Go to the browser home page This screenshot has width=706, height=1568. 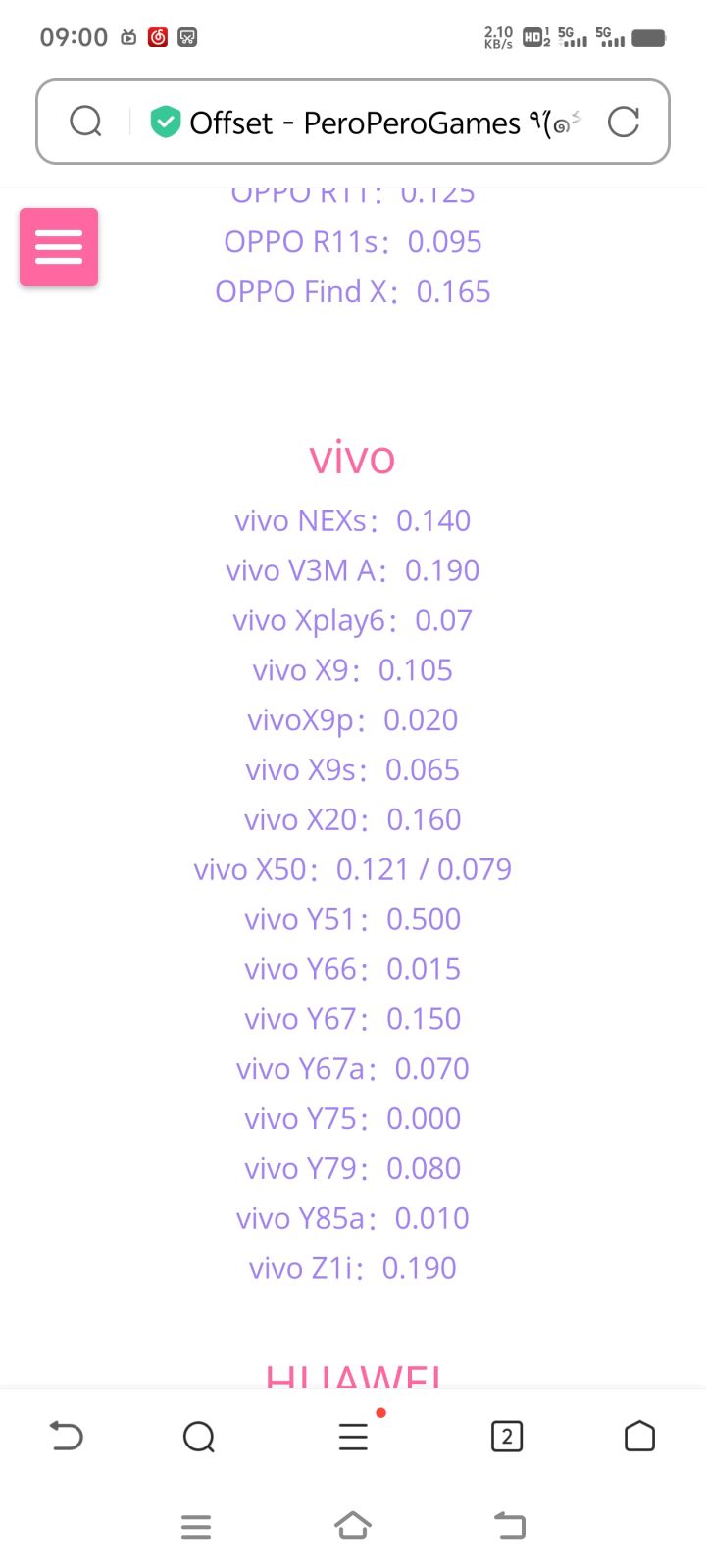pyautogui.click(x=639, y=1437)
